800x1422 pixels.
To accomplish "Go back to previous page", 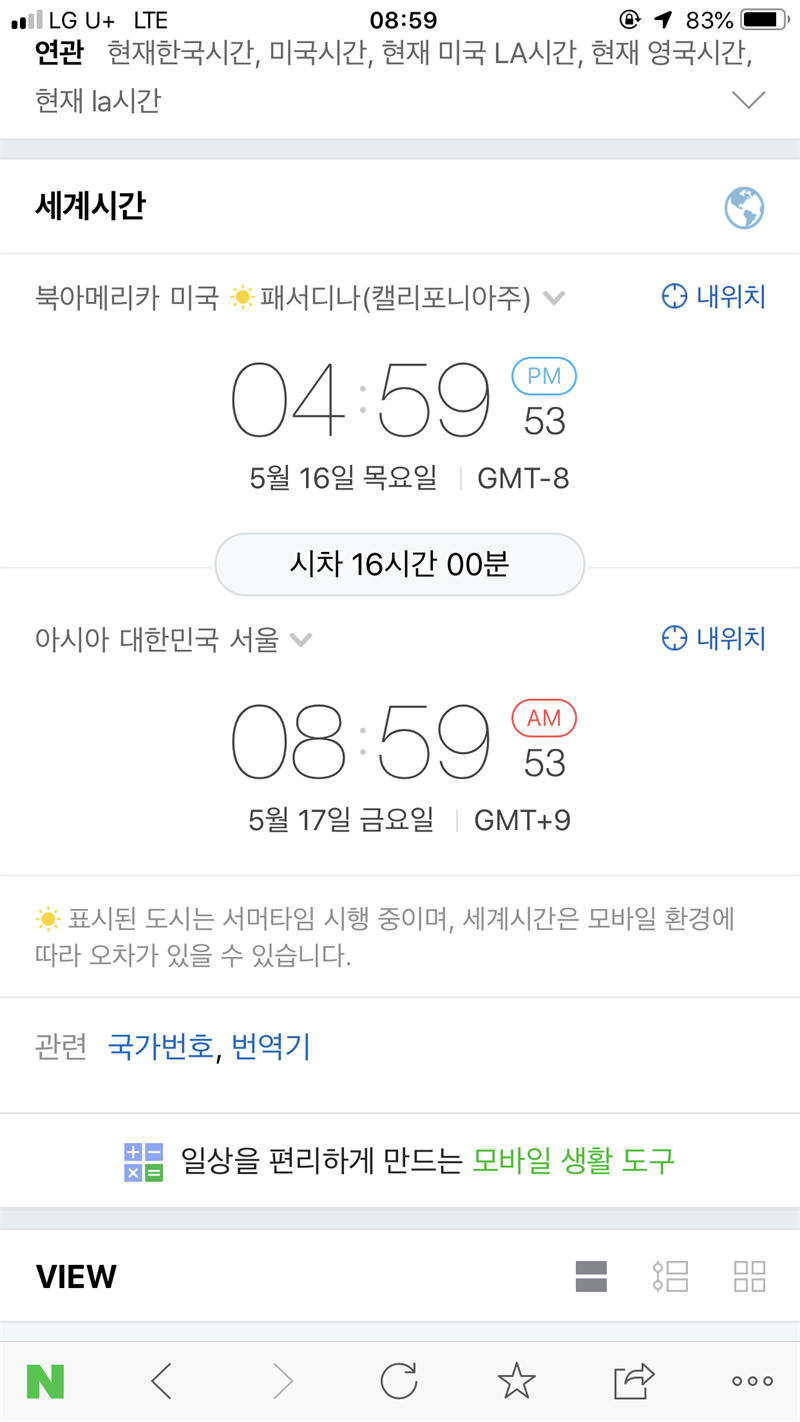I will [162, 1381].
